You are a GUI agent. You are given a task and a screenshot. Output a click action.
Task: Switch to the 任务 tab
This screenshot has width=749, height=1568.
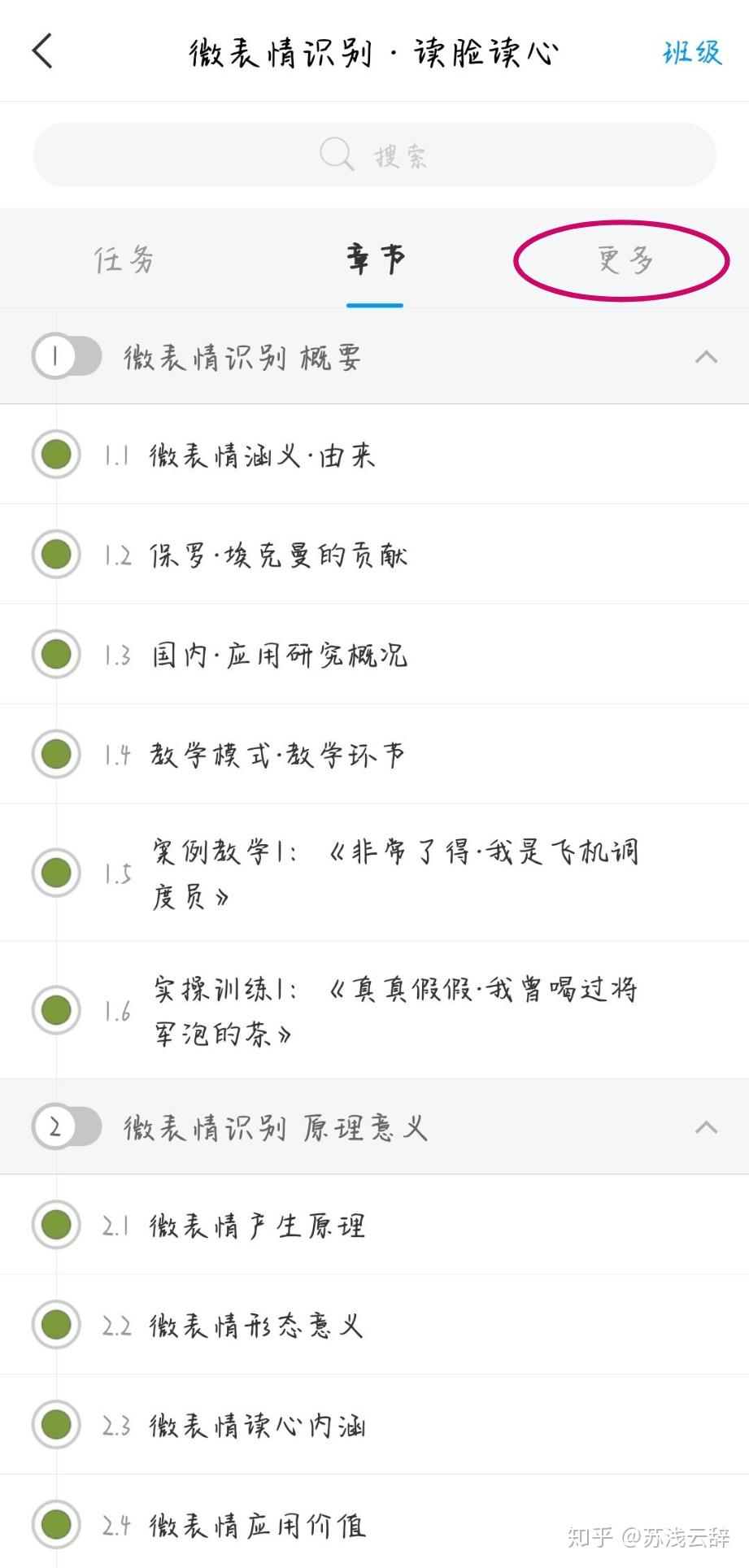[124, 260]
